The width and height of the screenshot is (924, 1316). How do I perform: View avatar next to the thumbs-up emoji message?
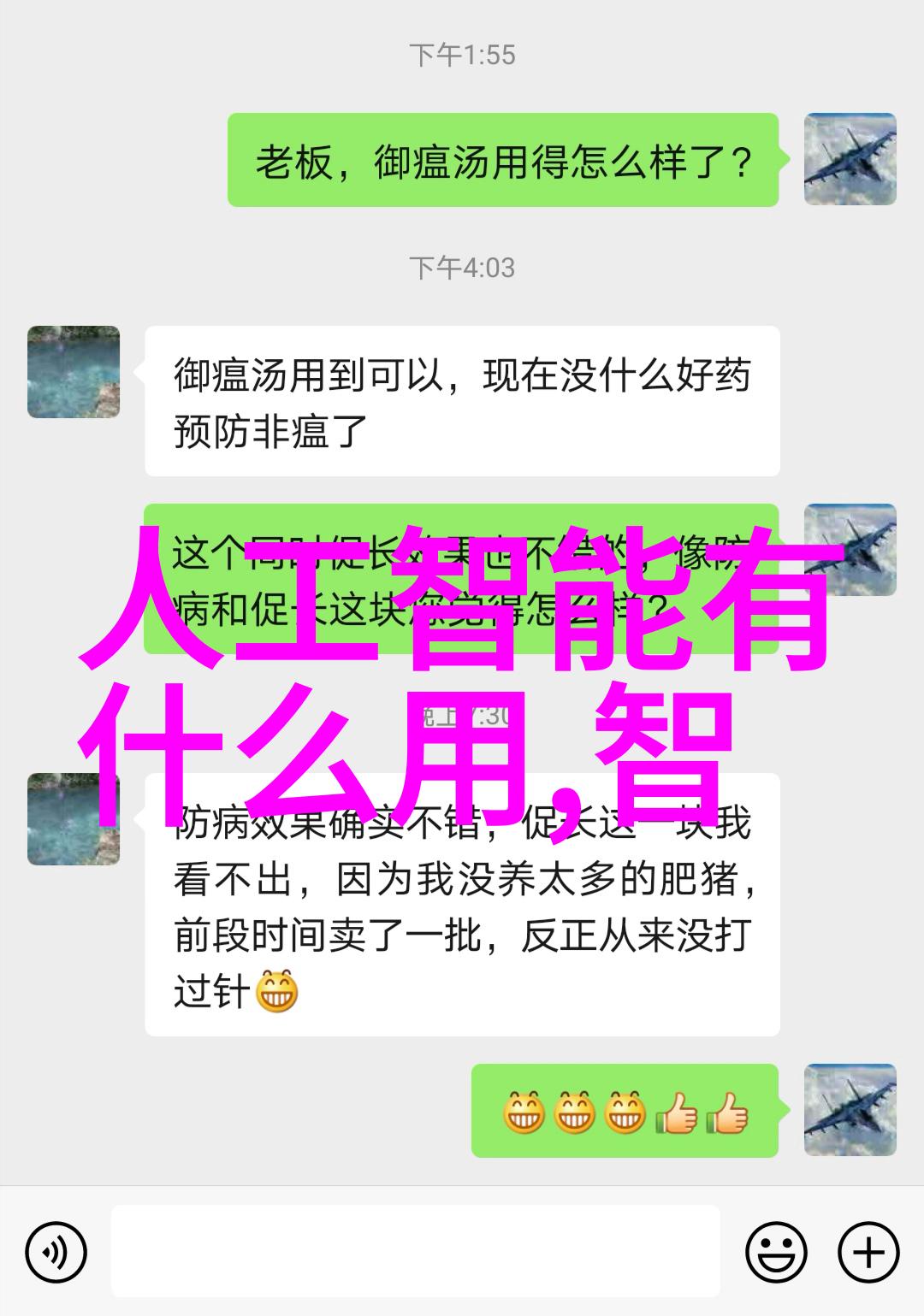850,1110
